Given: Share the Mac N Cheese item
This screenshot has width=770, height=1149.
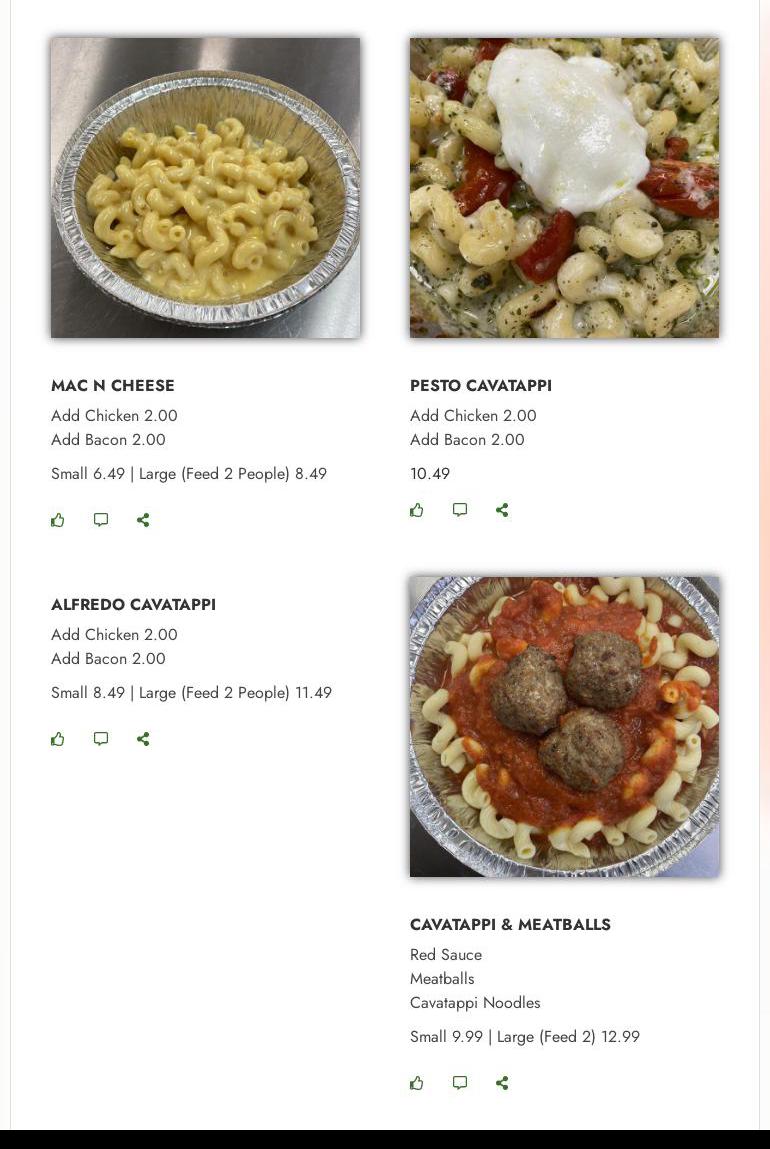Looking at the screenshot, I should point(143,520).
